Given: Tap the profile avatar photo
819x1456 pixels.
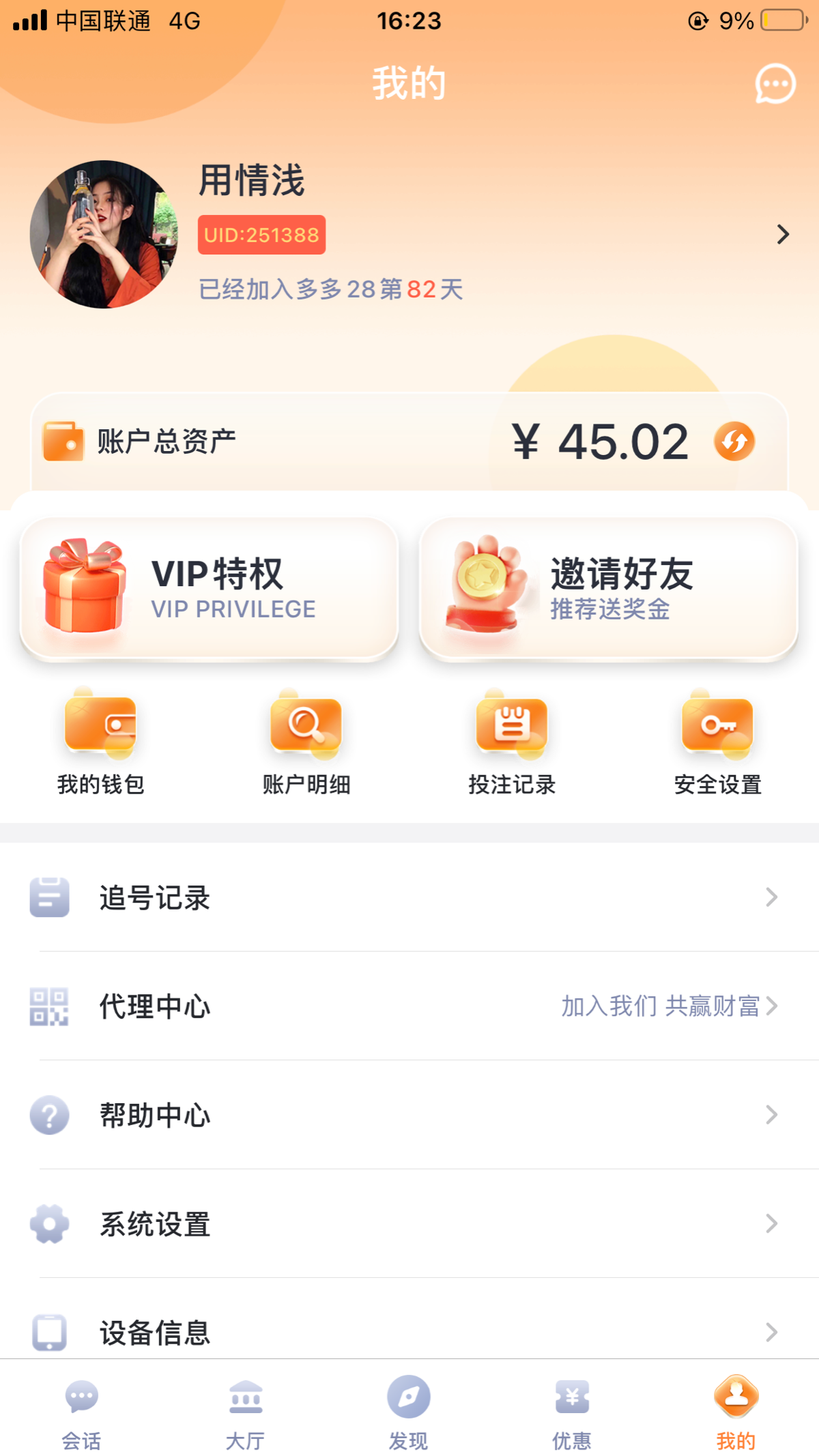Looking at the screenshot, I should pos(104,234).
